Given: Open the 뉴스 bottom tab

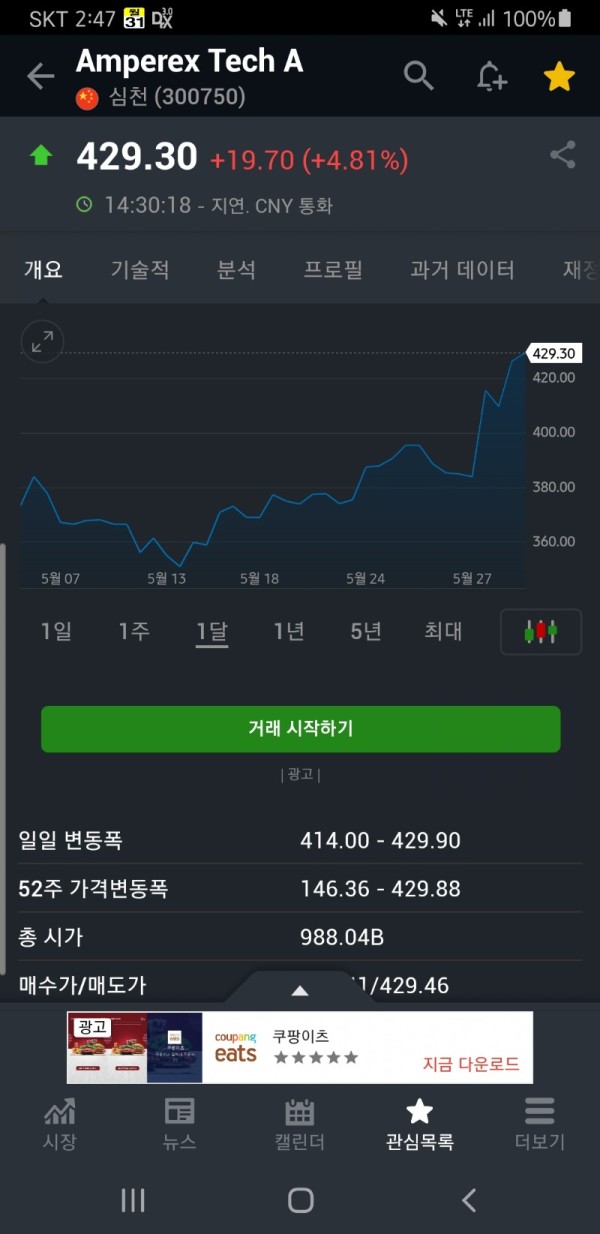Looking at the screenshot, I should click(x=180, y=1123).
